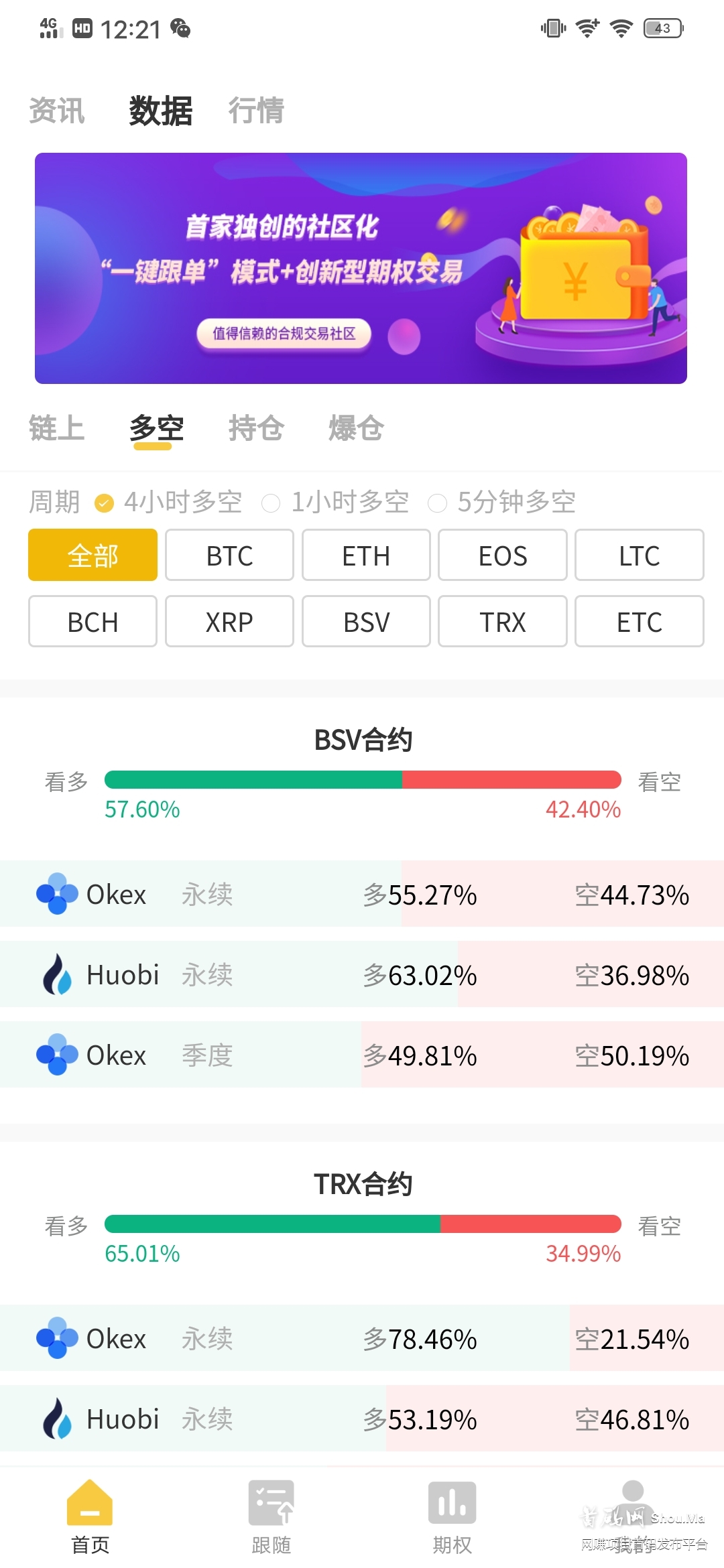Click the Okex exchange icon in BSV section
The height and width of the screenshot is (1568, 724).
tap(56, 895)
